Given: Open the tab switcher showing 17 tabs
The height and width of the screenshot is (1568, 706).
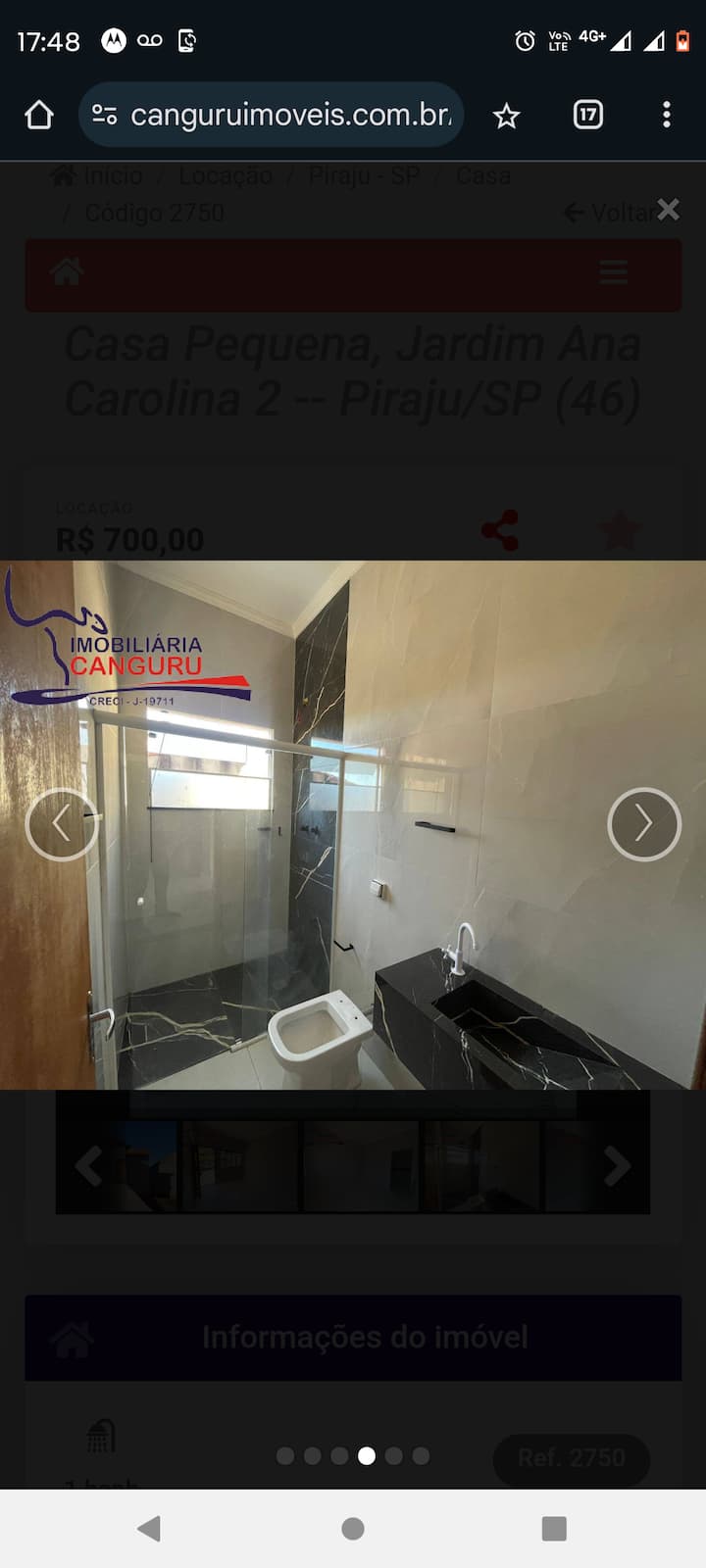Looking at the screenshot, I should (587, 116).
